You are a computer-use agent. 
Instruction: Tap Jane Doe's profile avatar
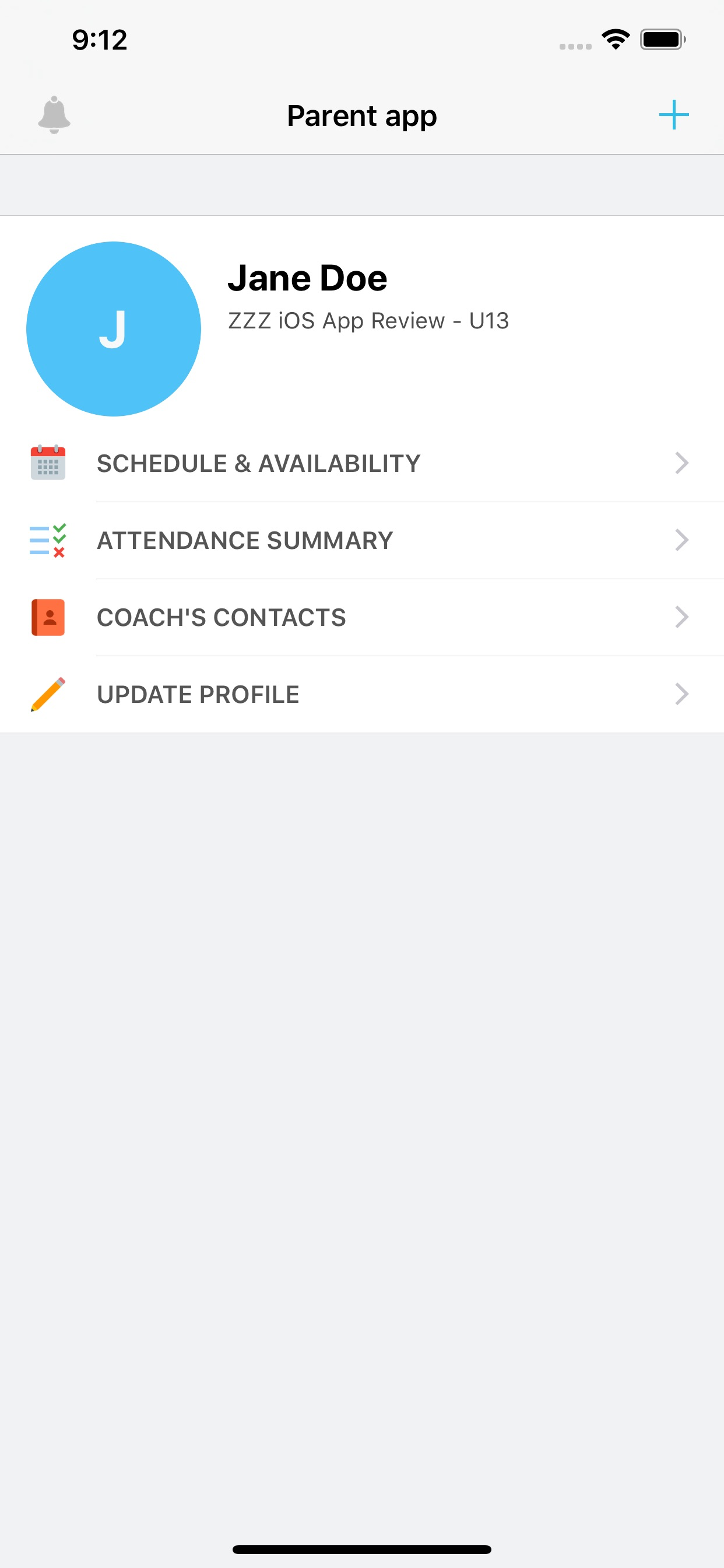(114, 330)
